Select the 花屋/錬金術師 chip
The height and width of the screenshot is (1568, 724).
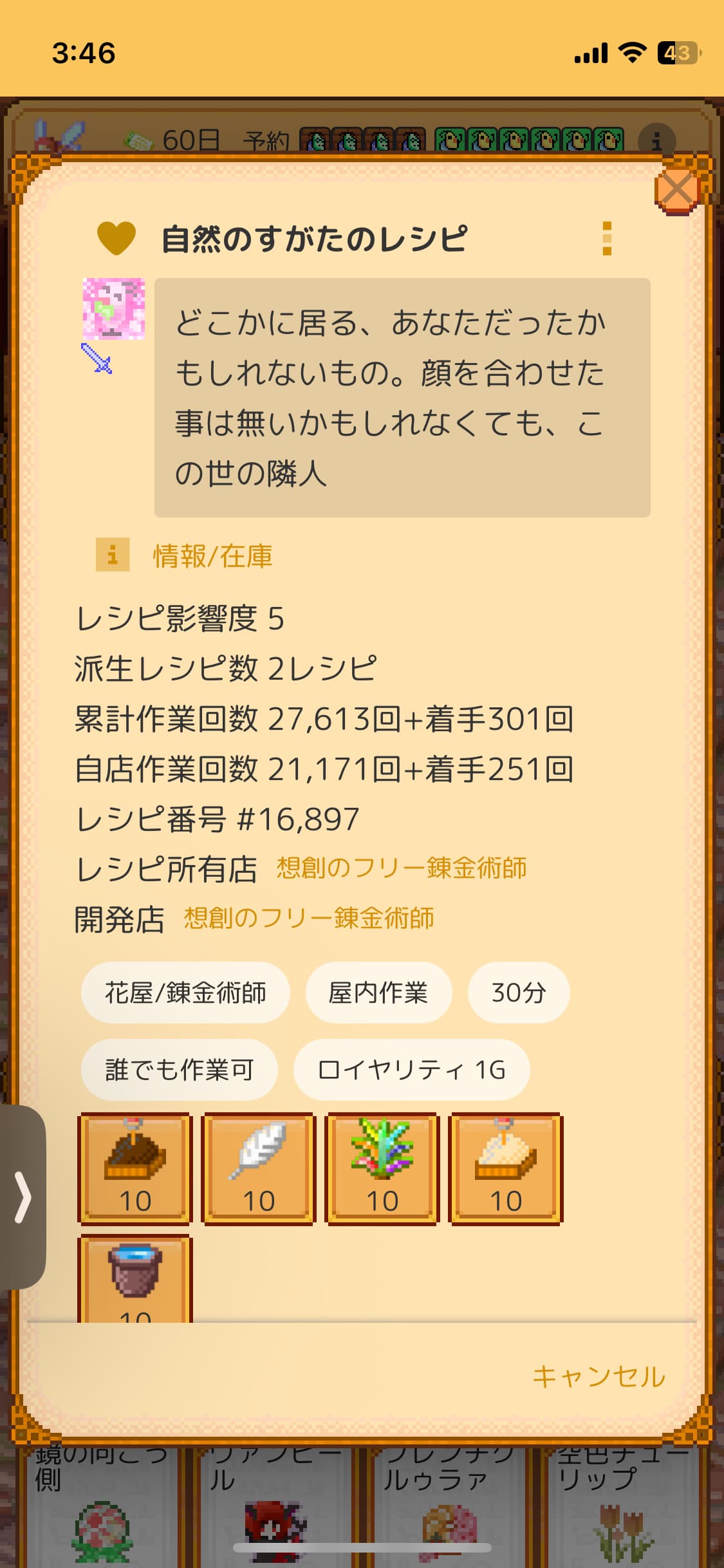(x=185, y=993)
